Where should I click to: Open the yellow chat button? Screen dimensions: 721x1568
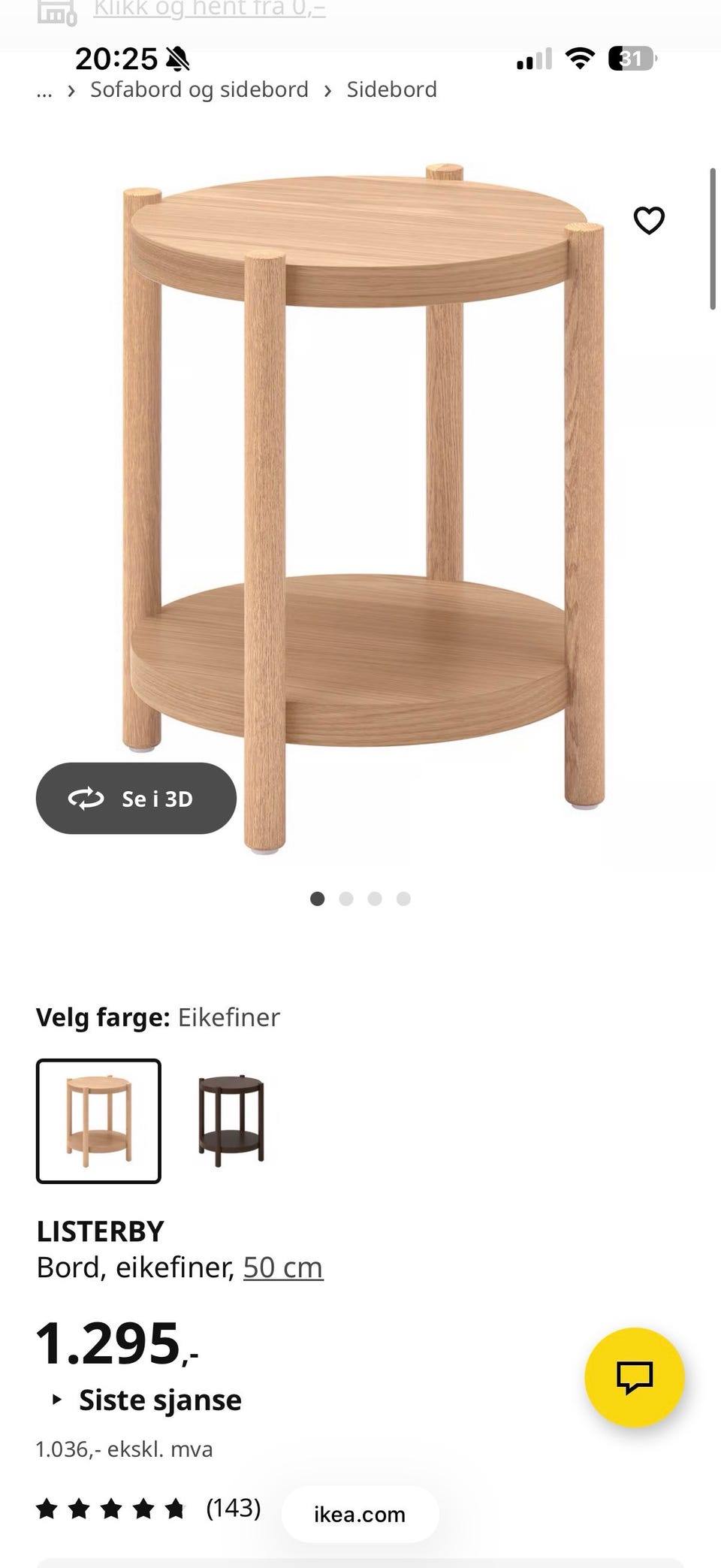[635, 1377]
